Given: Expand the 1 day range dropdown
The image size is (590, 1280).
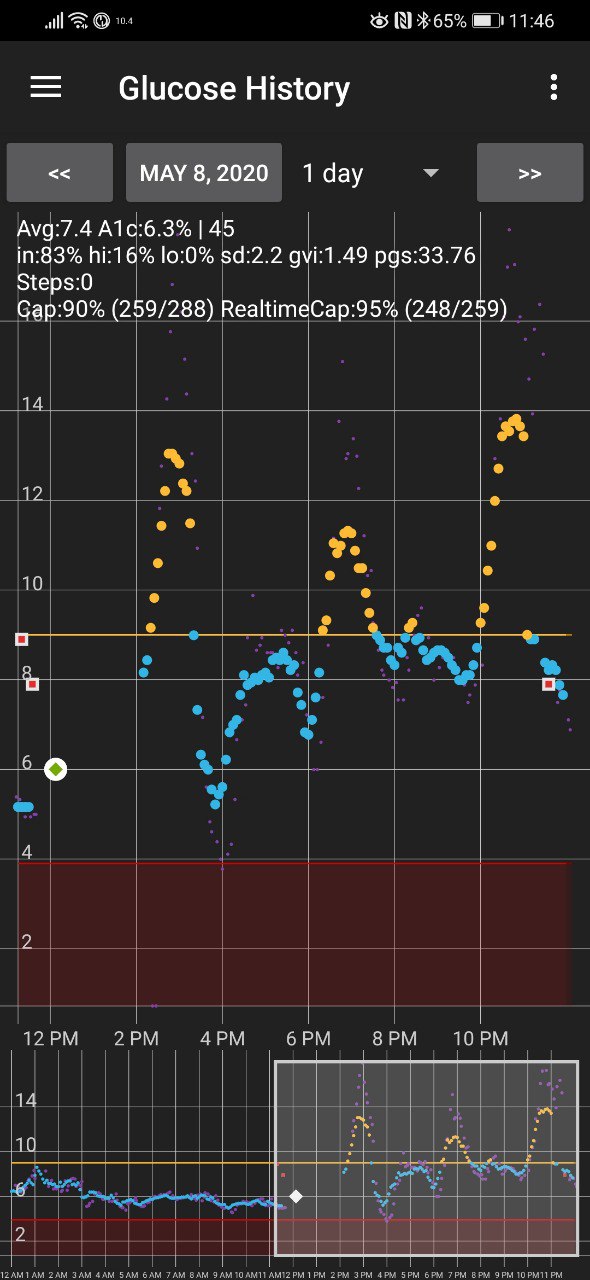Looking at the screenshot, I should pyautogui.click(x=371, y=173).
